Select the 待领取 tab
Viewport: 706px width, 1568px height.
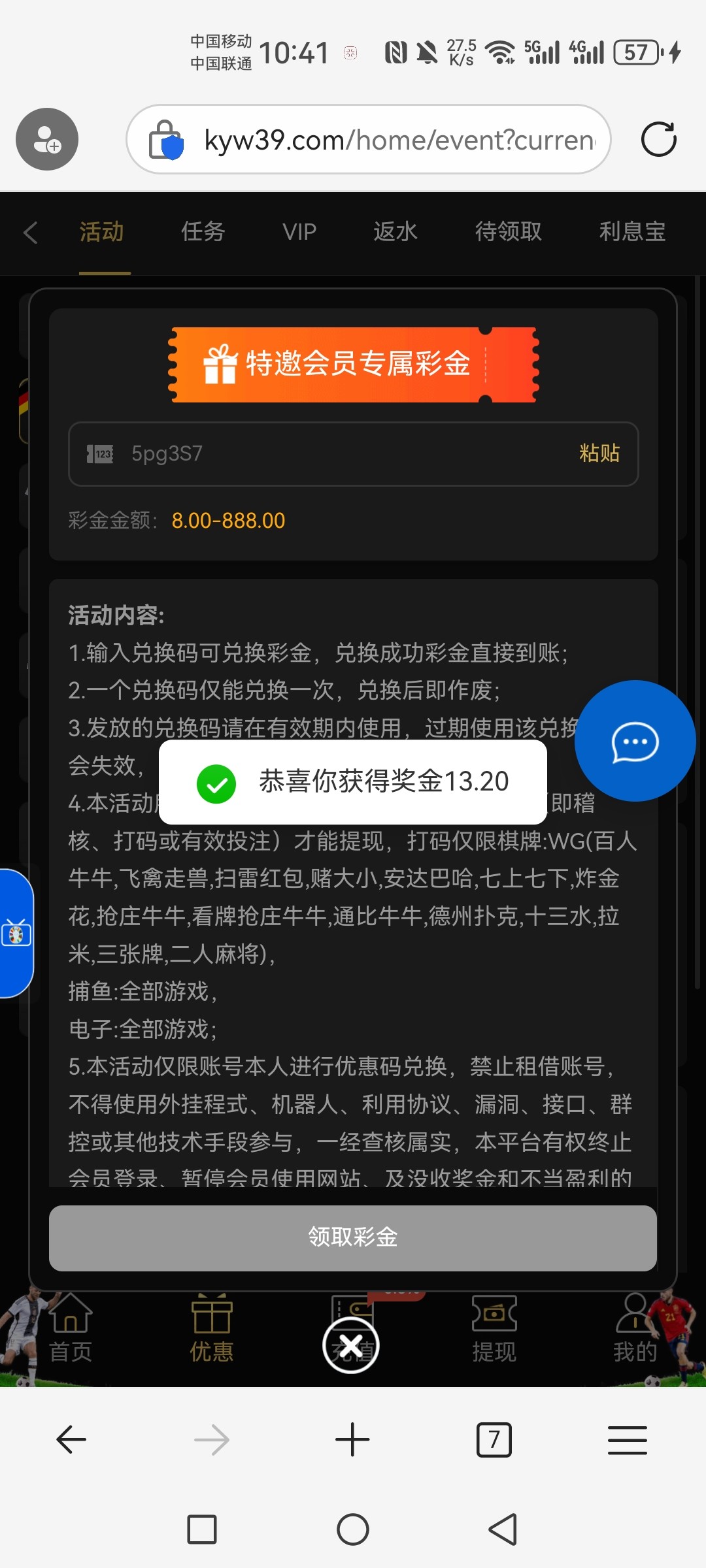508,232
